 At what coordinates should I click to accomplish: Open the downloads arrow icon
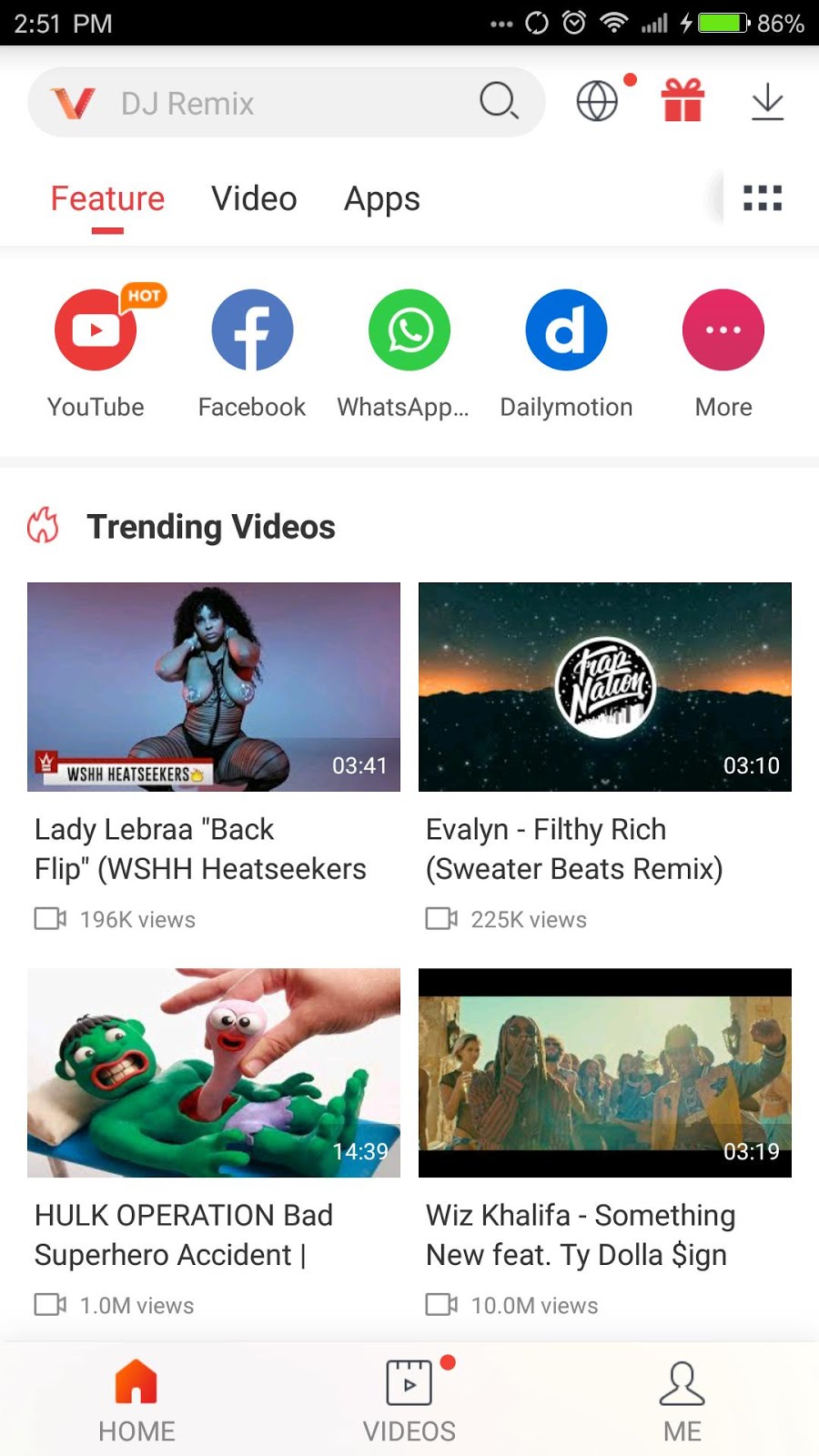point(767,101)
